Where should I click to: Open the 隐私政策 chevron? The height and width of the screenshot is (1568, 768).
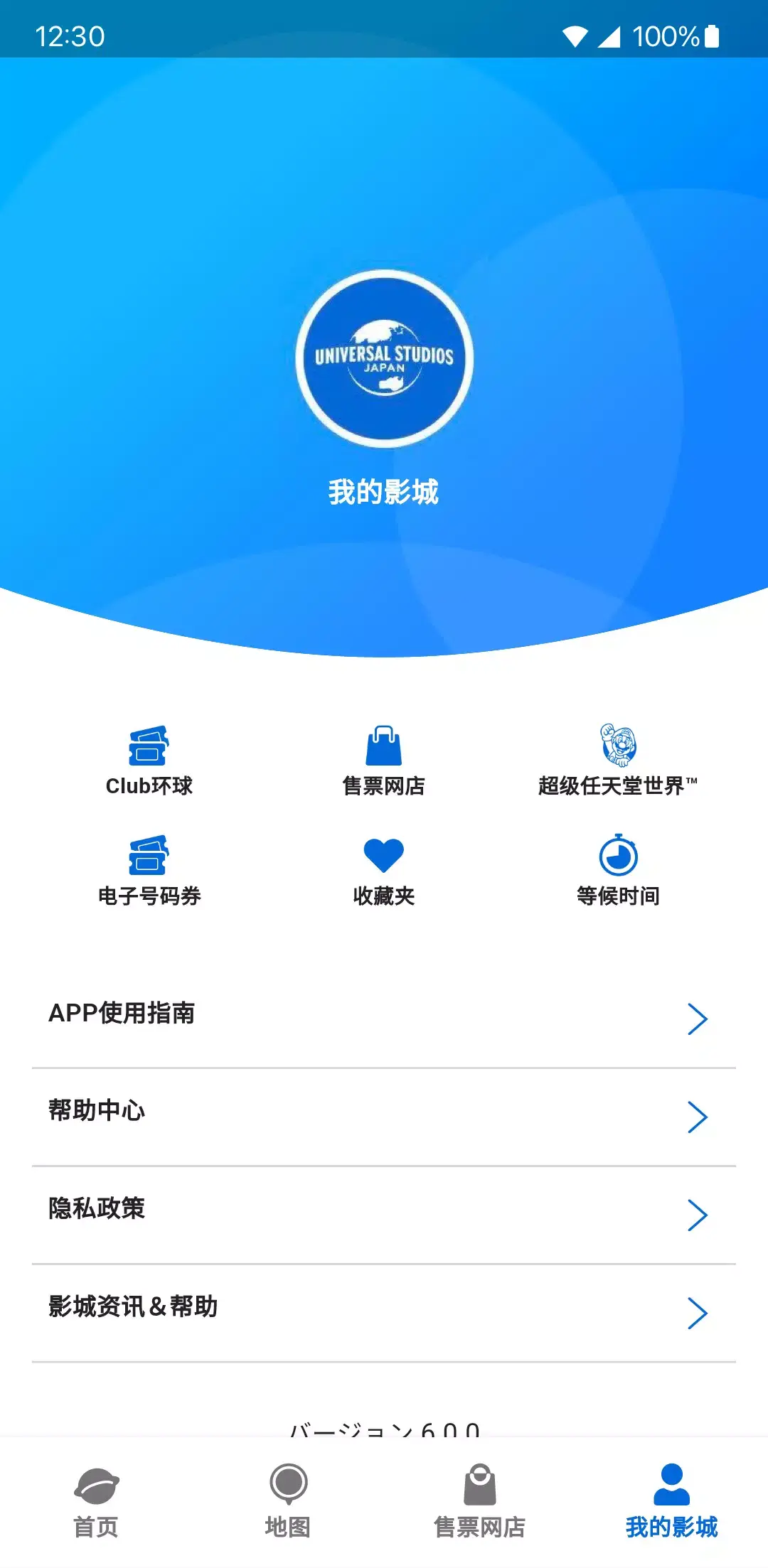pyautogui.click(x=698, y=1215)
